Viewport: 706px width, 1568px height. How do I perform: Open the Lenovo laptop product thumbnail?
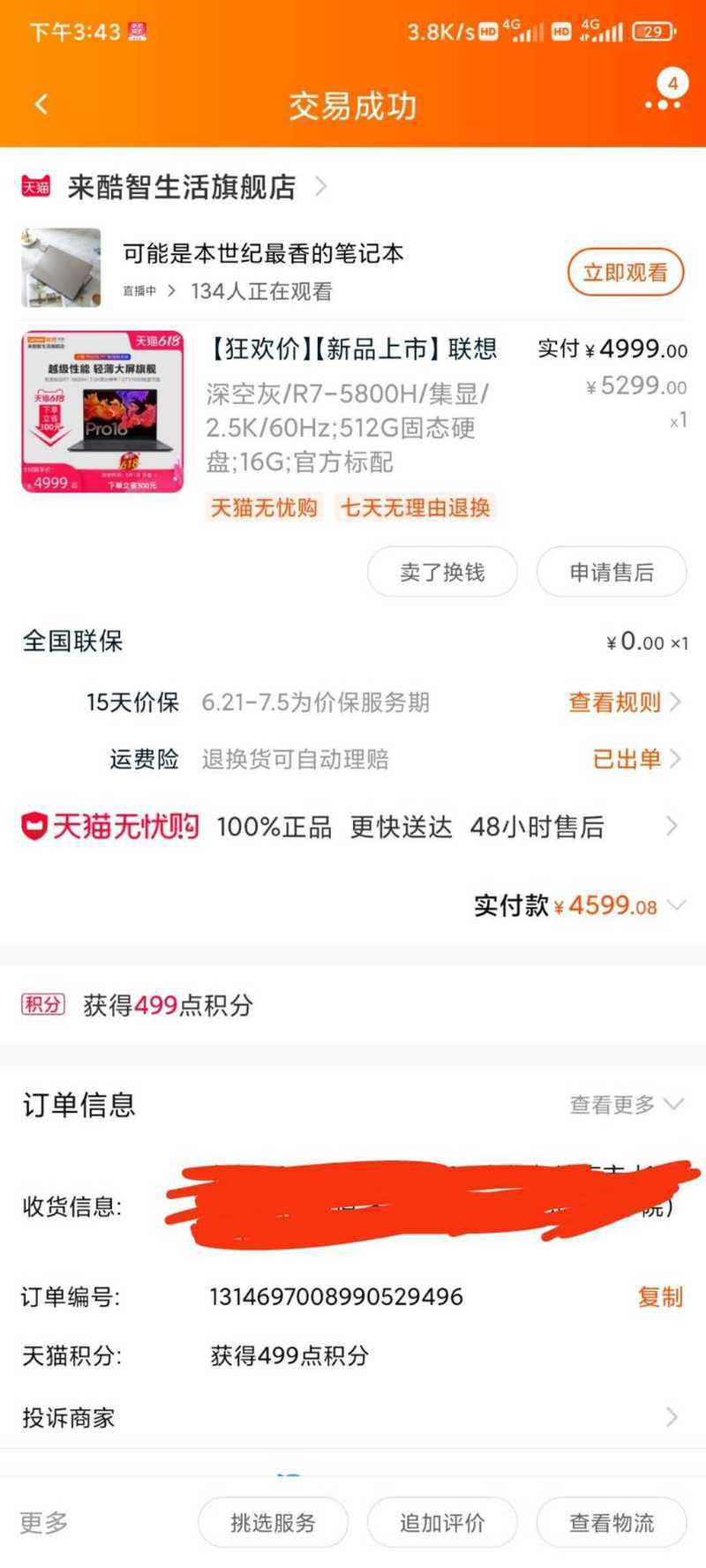[102, 411]
